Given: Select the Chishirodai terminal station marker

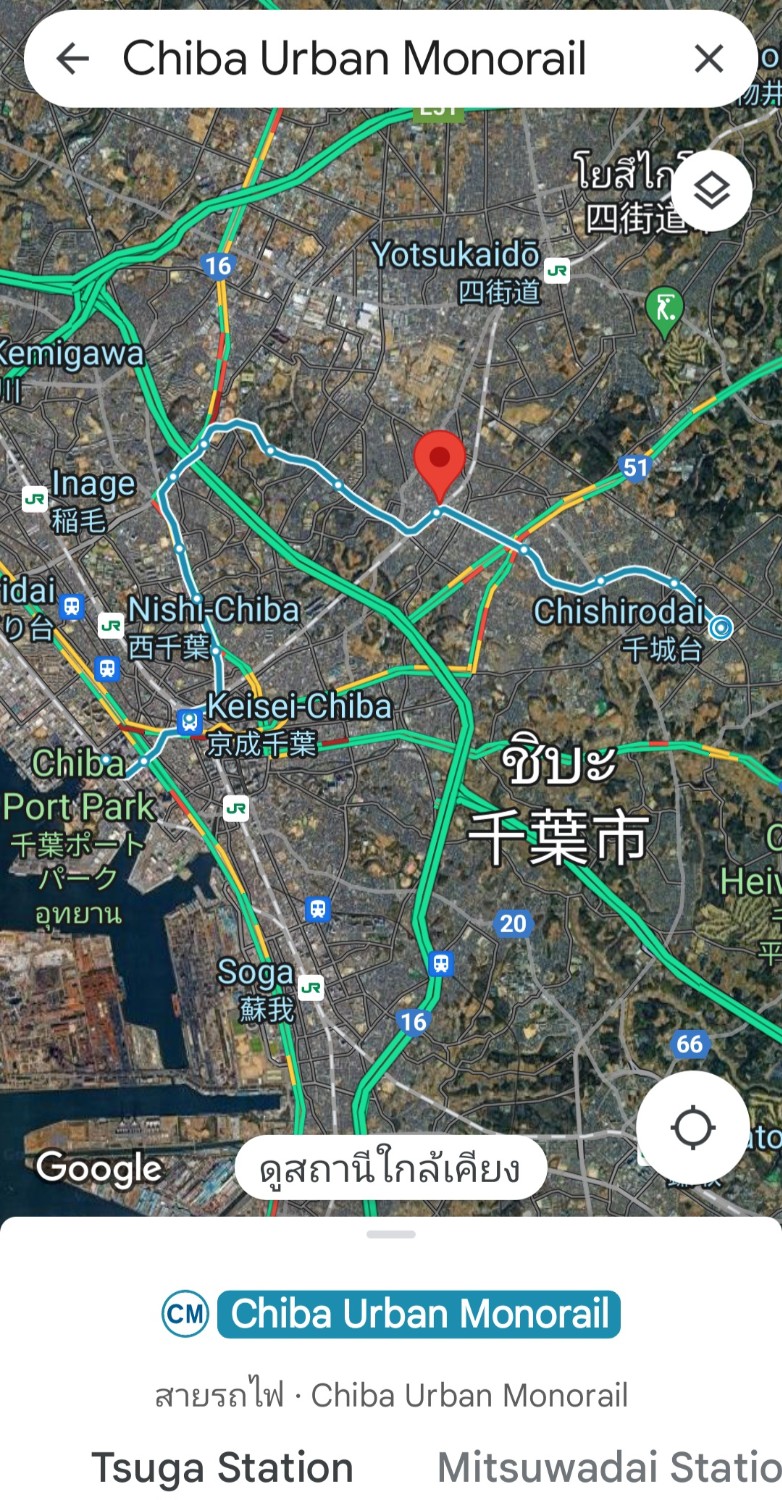Looking at the screenshot, I should (720, 628).
